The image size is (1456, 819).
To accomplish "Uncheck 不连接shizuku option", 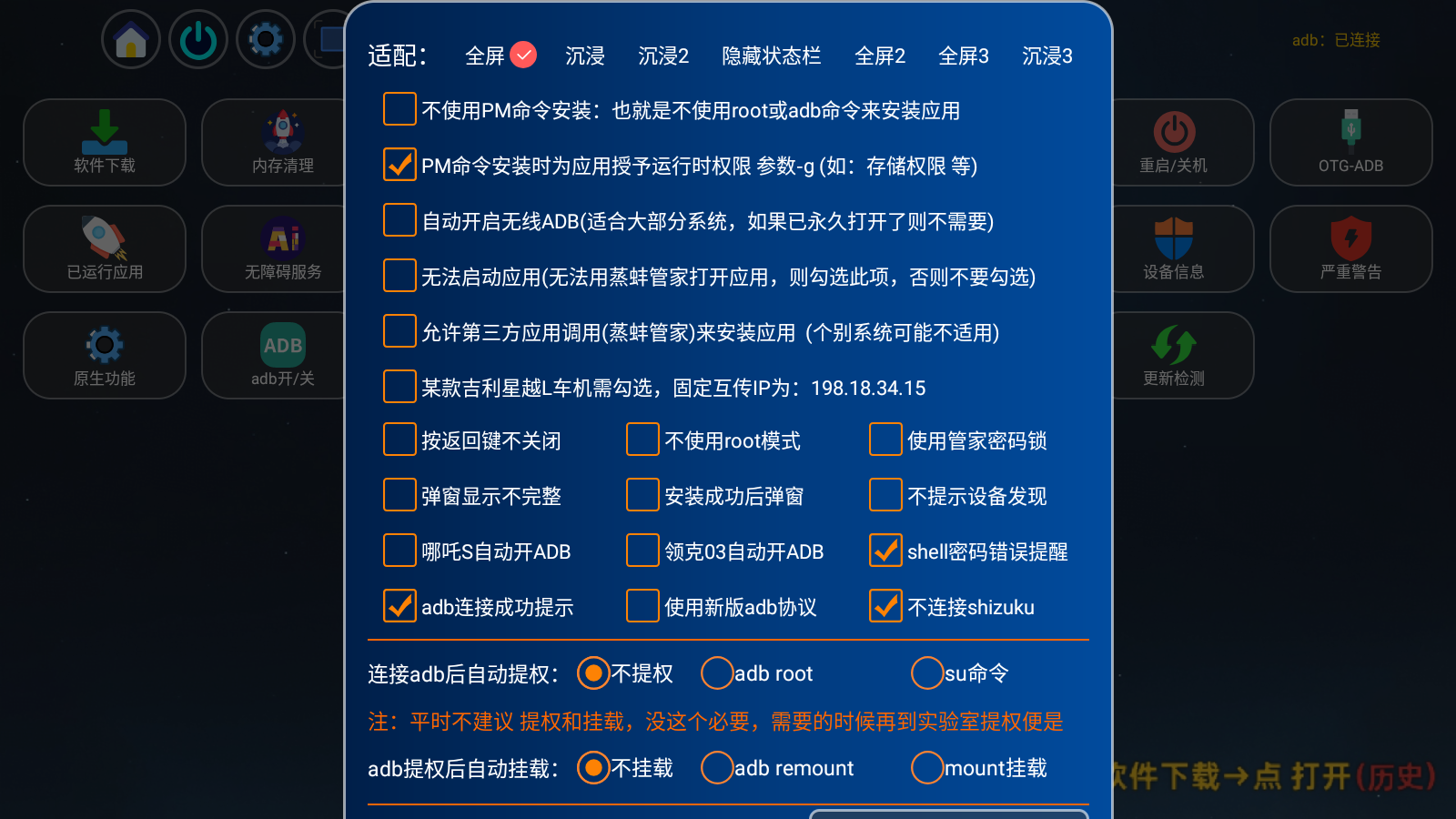I will pyautogui.click(x=885, y=605).
